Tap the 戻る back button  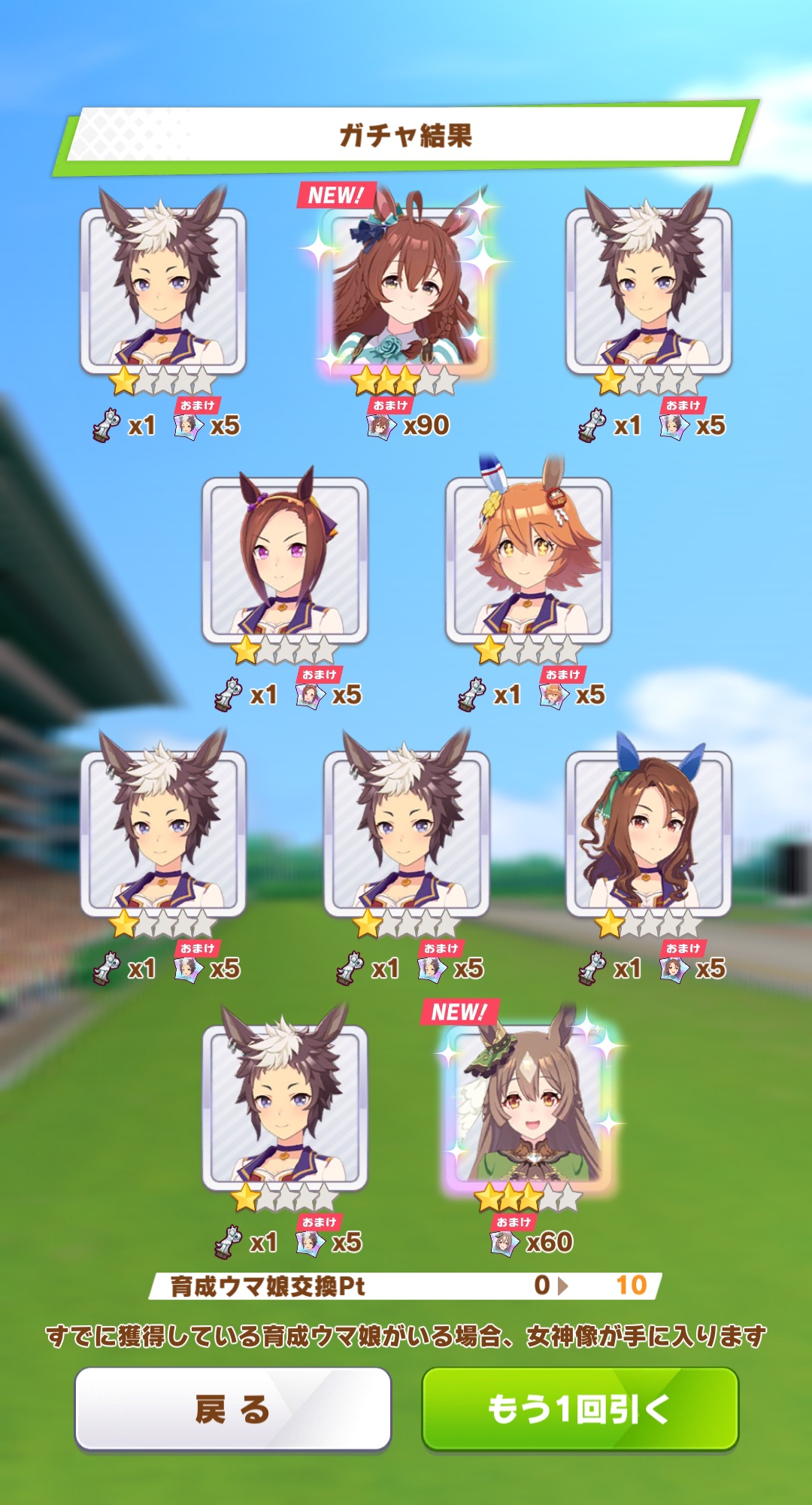(x=232, y=1409)
